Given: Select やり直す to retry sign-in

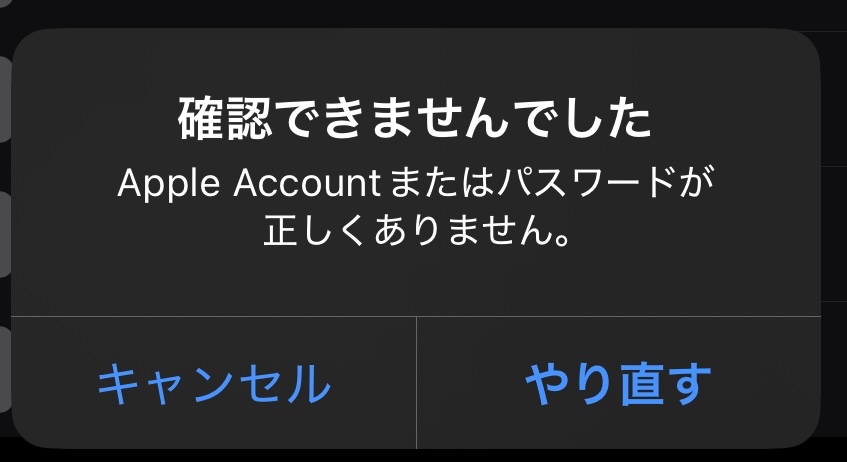Looking at the screenshot, I should [618, 383].
